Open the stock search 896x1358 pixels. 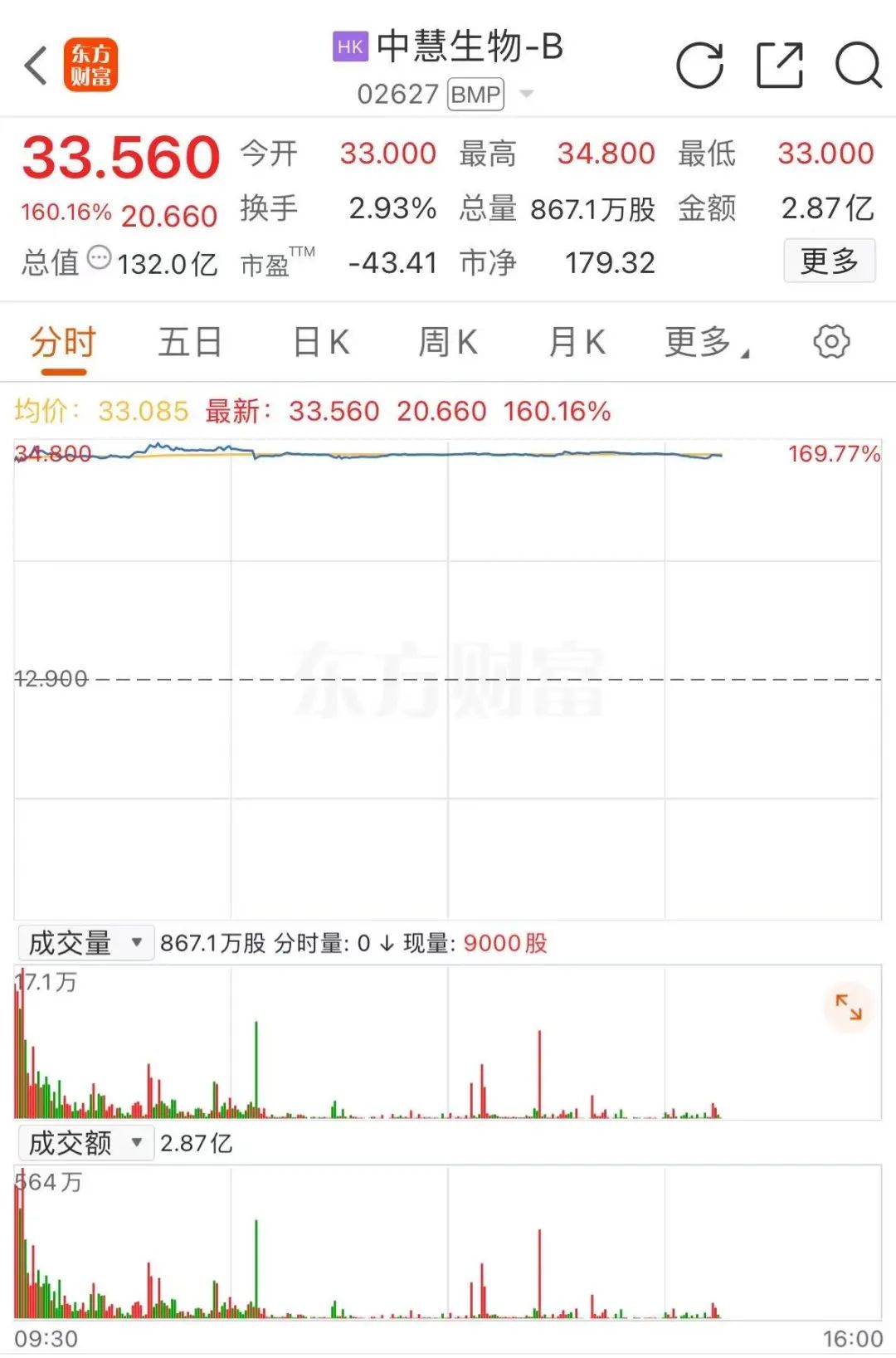pyautogui.click(x=860, y=66)
